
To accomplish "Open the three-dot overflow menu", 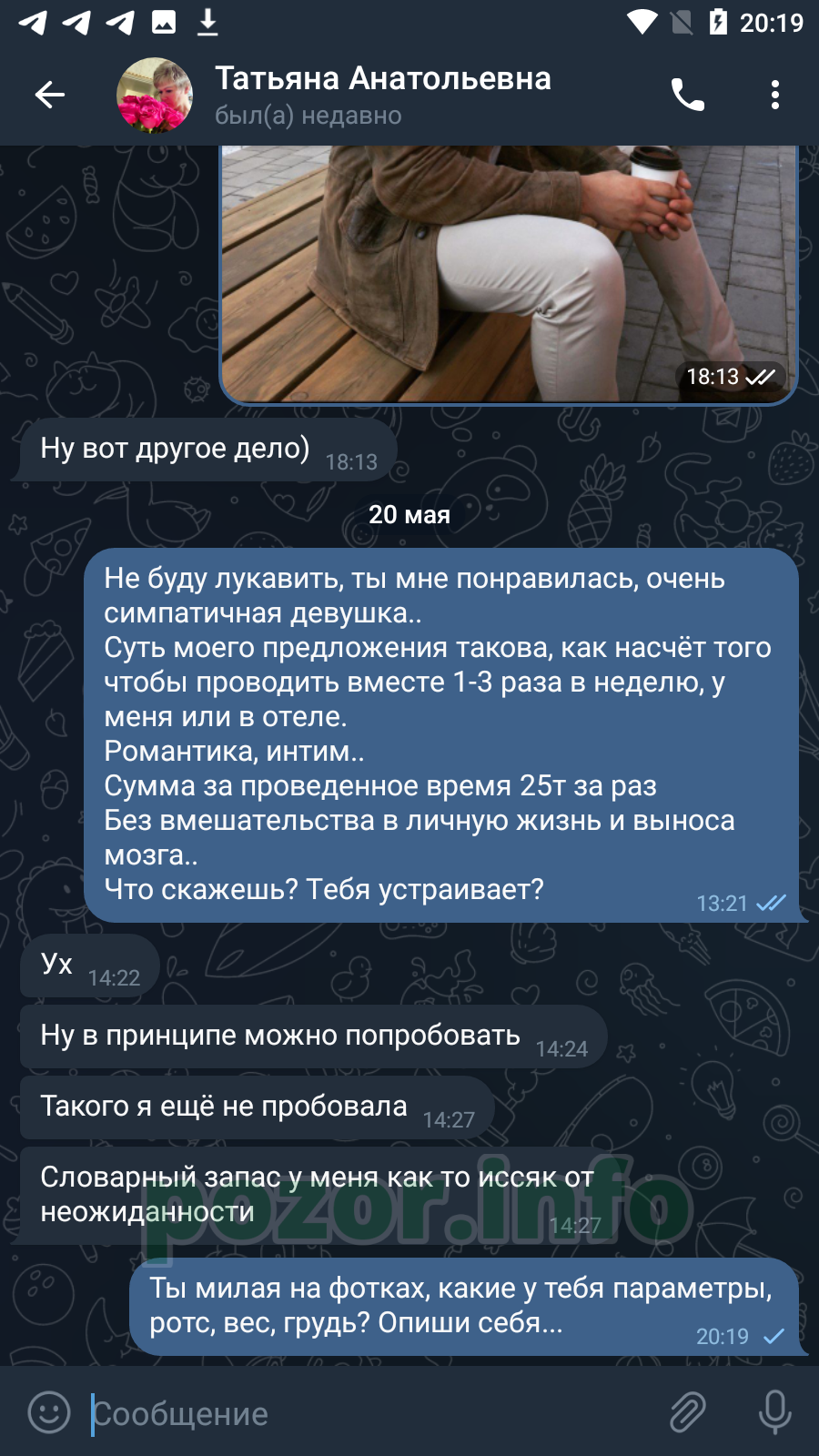I will (775, 95).
